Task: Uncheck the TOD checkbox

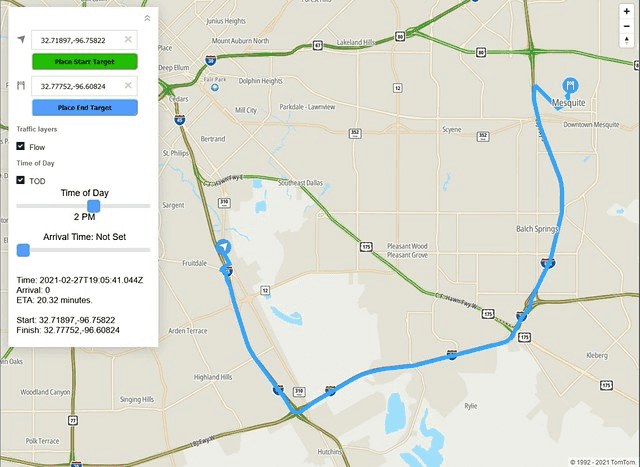Action: tap(21, 180)
